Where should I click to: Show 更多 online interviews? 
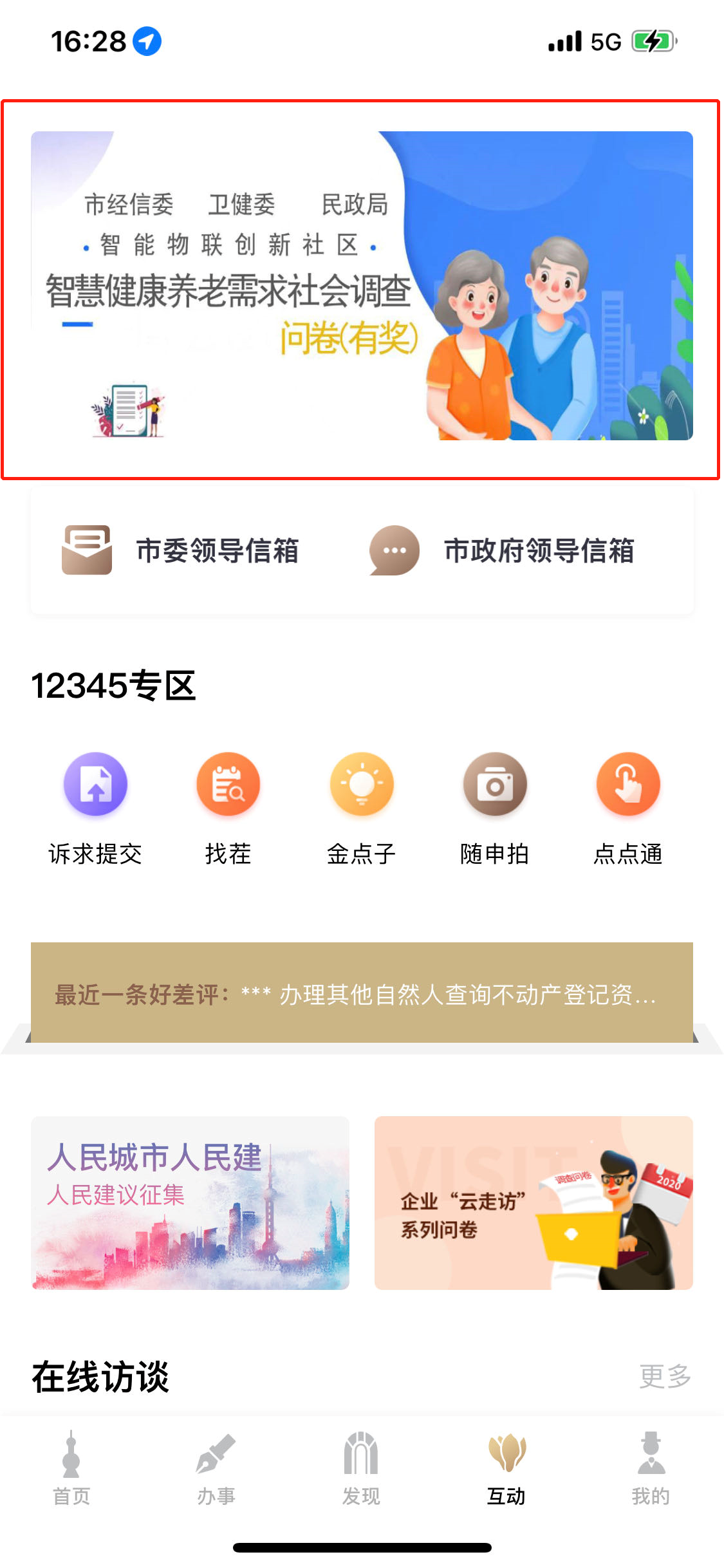click(x=665, y=1376)
